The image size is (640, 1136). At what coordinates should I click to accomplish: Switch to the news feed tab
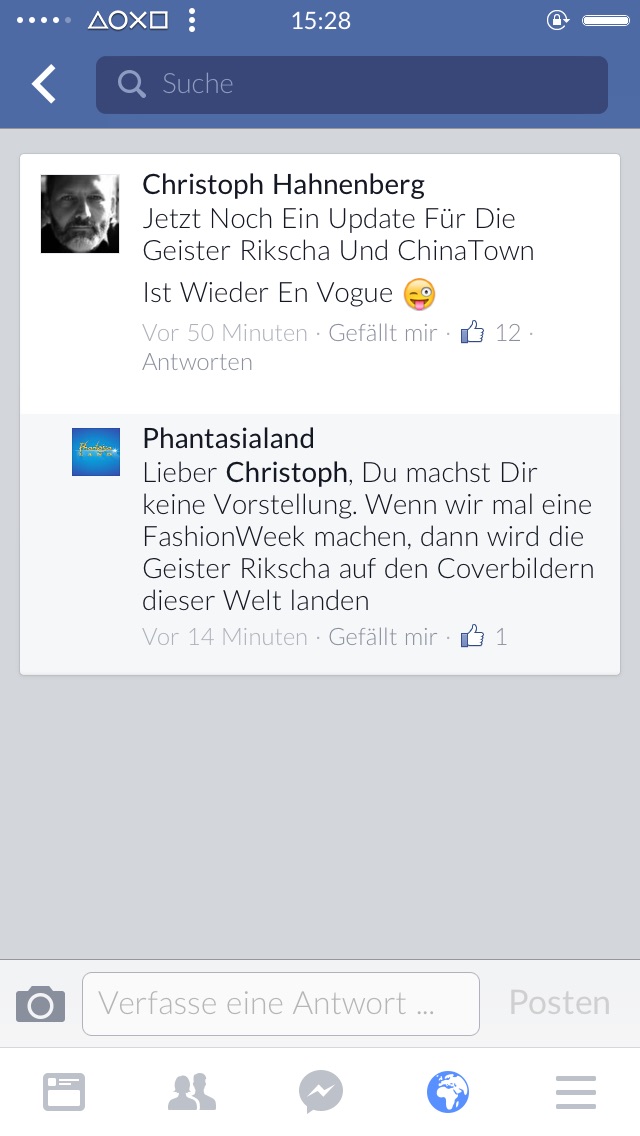point(64,1092)
